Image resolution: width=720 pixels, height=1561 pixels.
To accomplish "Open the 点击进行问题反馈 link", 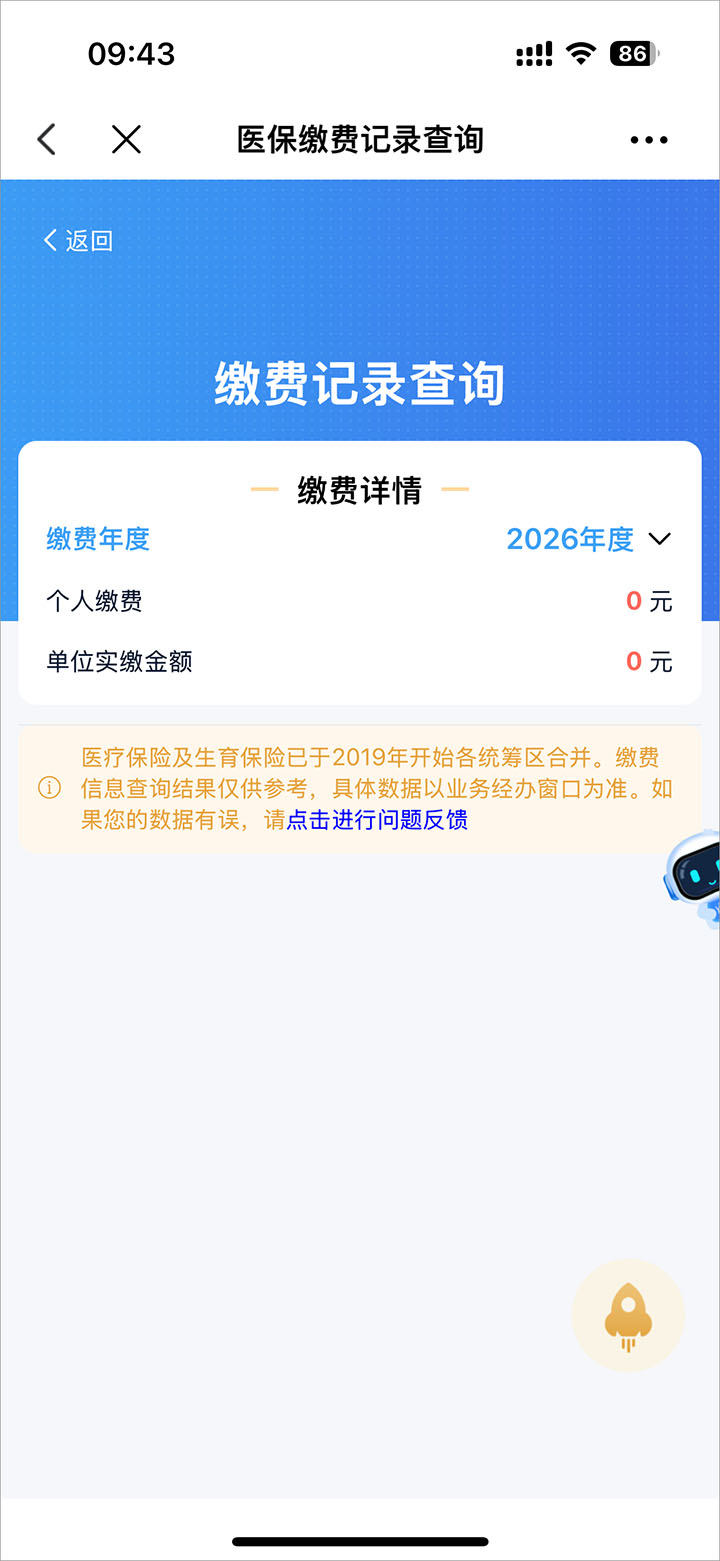I will point(377,820).
